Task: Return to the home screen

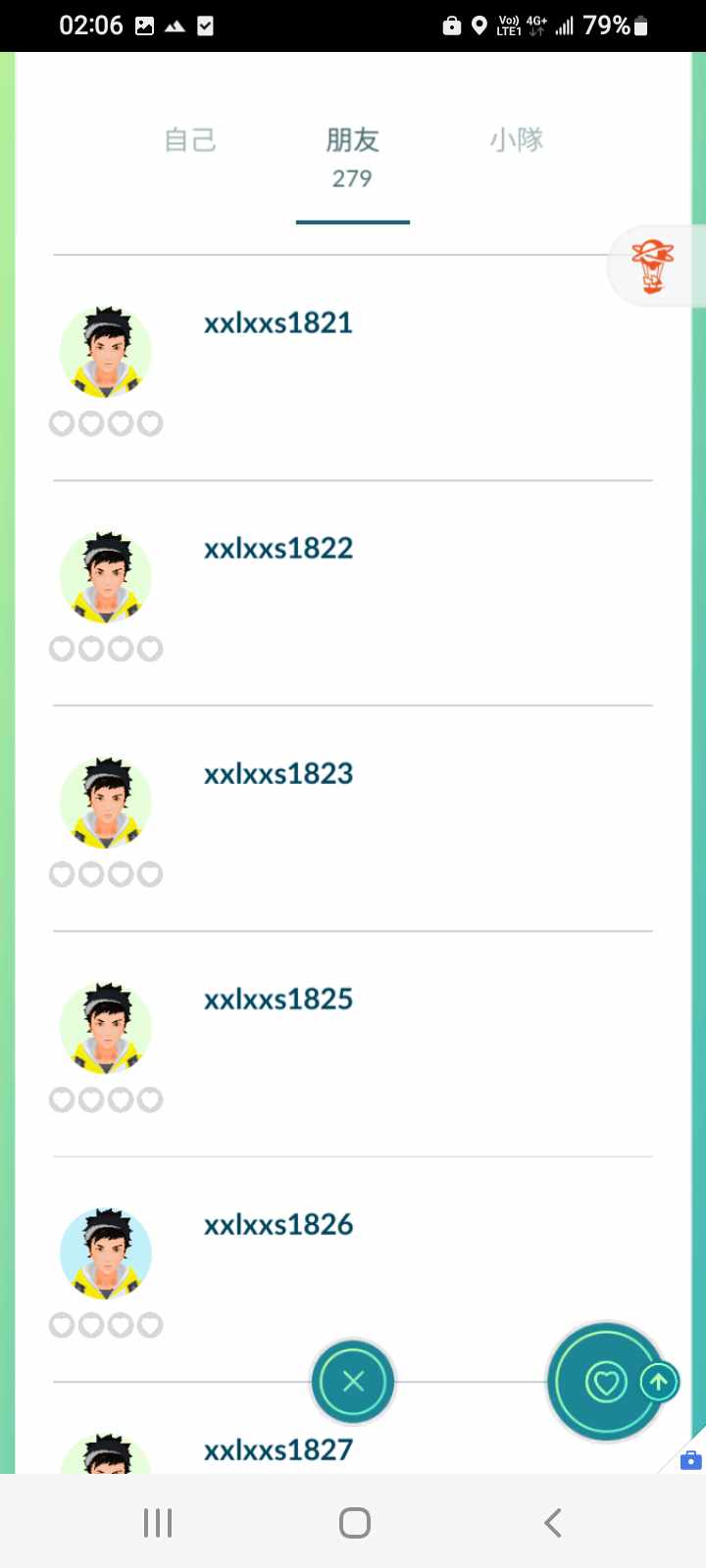Action: tap(354, 1523)
